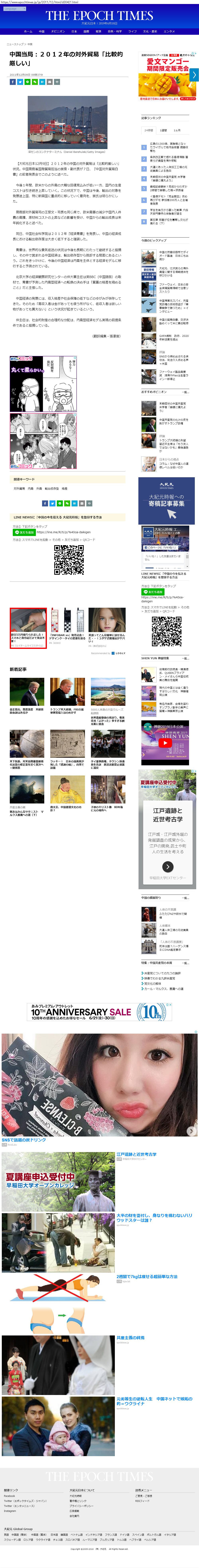The height and width of the screenshot is (1568, 199).
Task: Play the Shen Yun YouTube video
Action: [x=165, y=743]
